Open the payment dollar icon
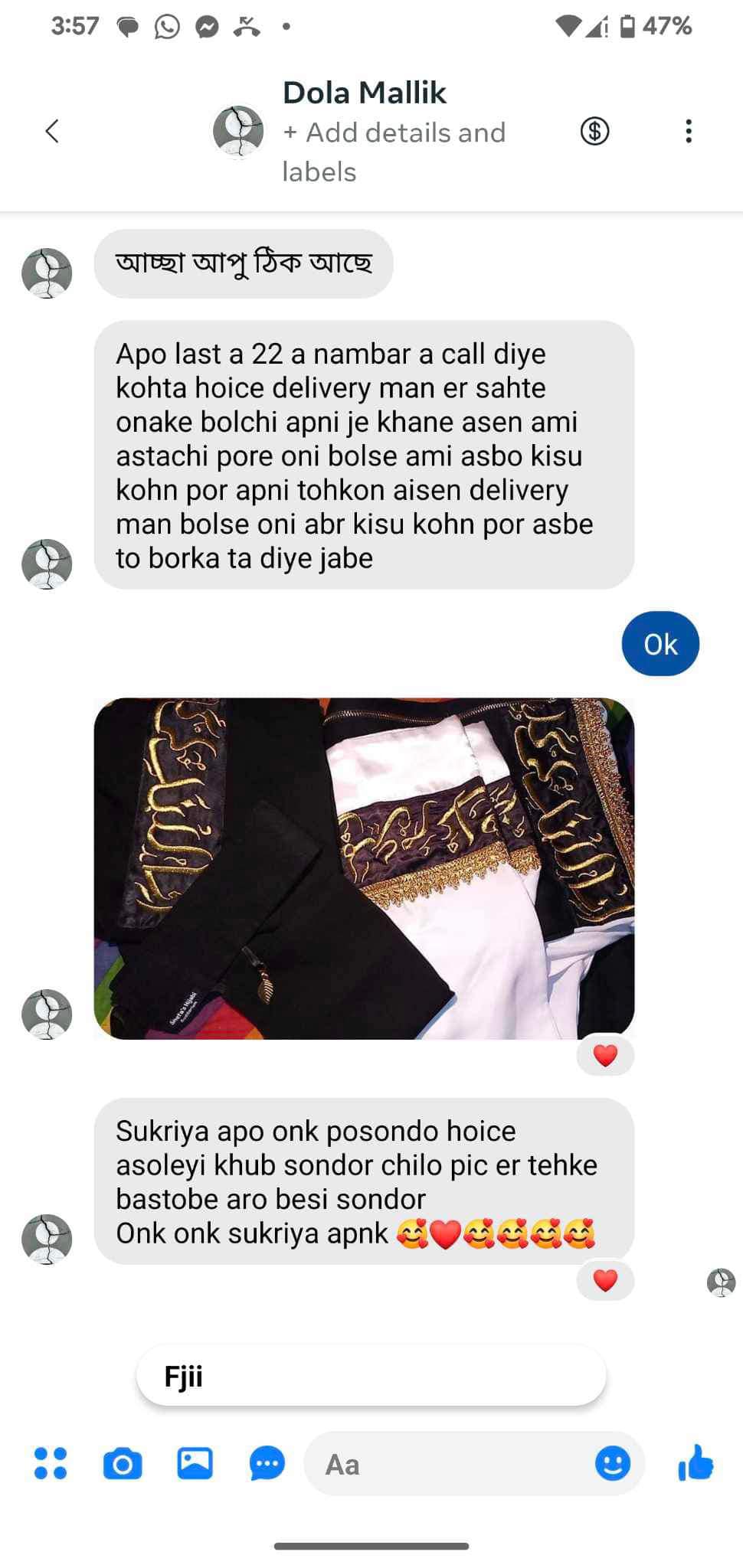The width and height of the screenshot is (743, 1568). [594, 131]
